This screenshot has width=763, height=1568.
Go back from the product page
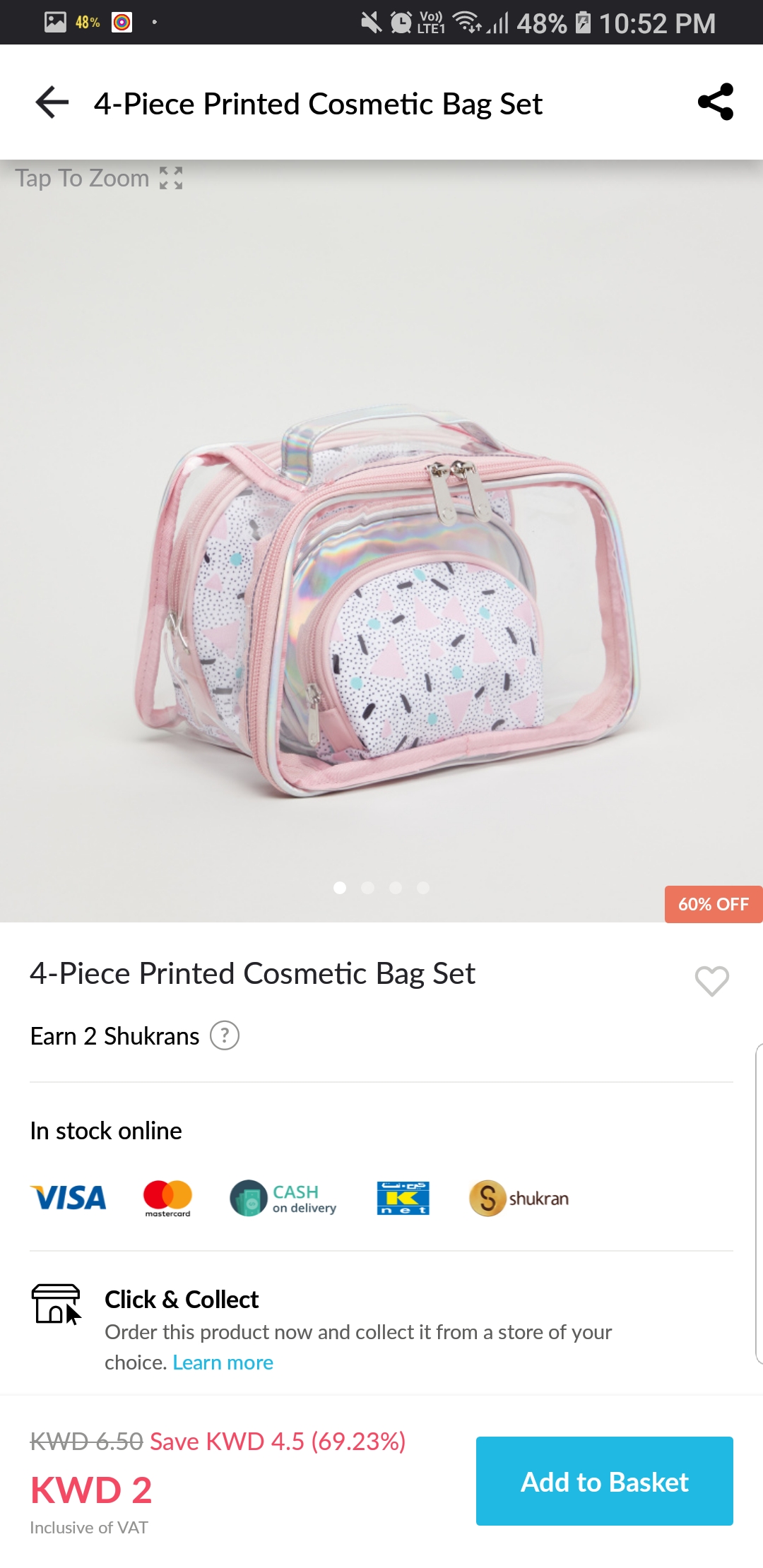pyautogui.click(x=52, y=102)
